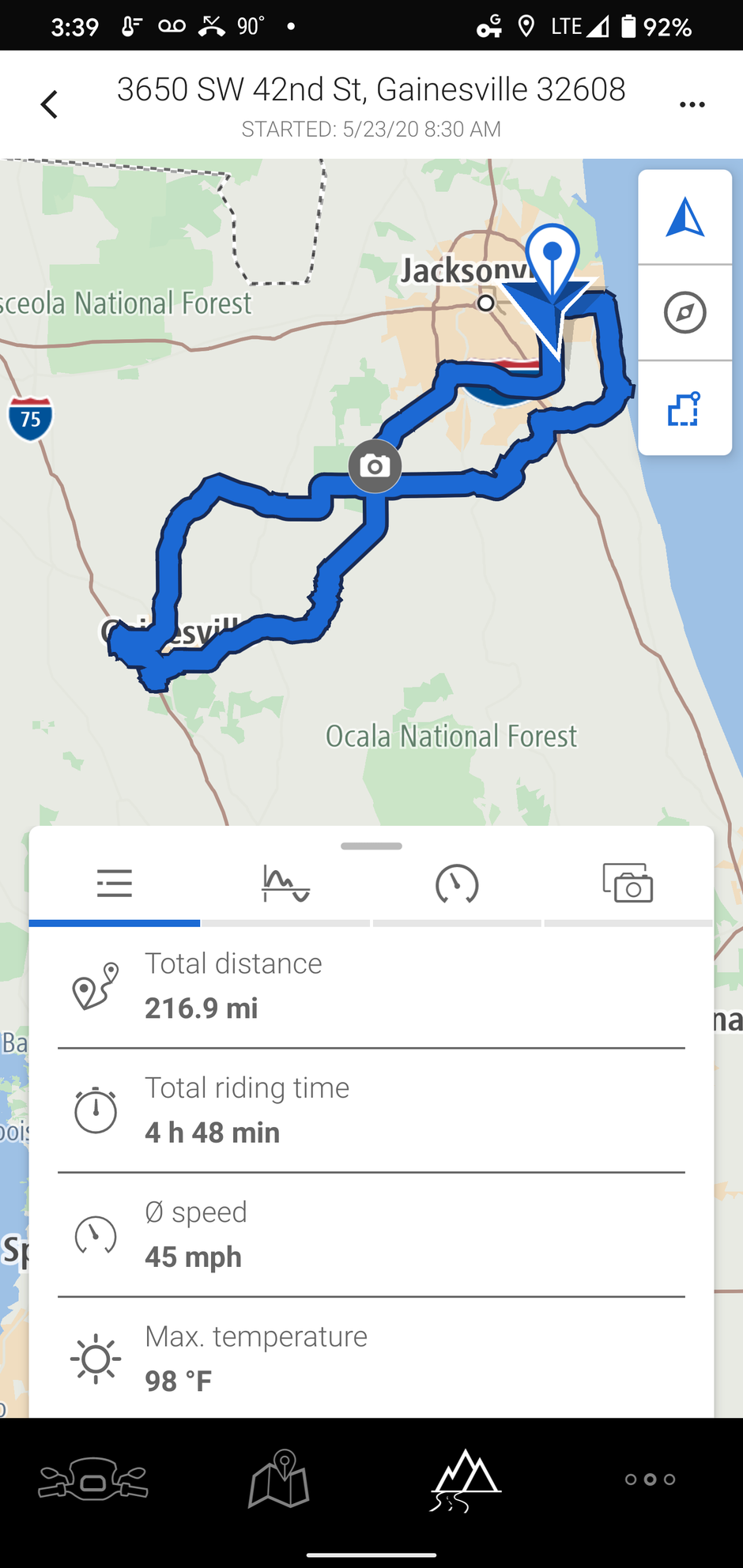
Task: Tap the panel drag handle
Action: (371, 846)
